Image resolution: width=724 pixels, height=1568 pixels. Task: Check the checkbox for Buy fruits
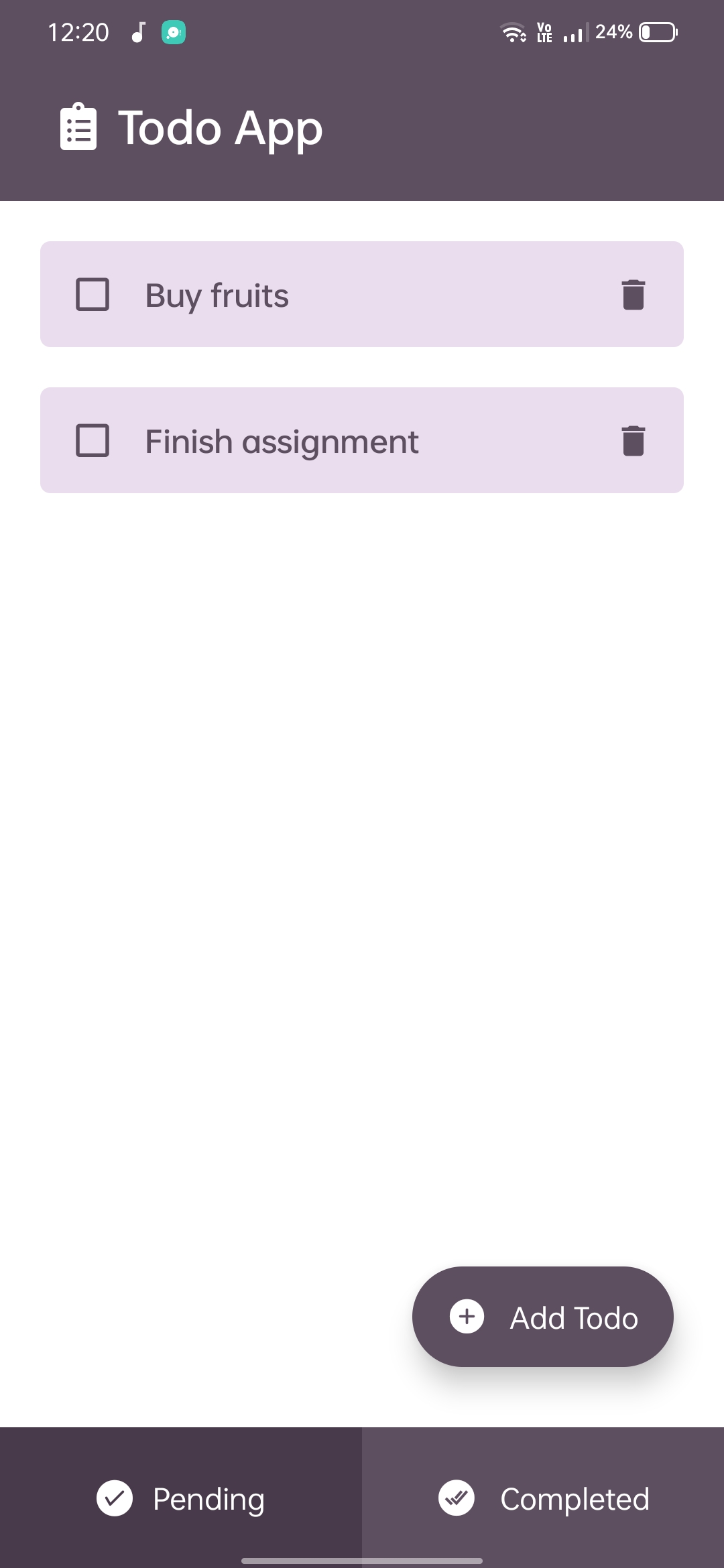[x=93, y=294]
